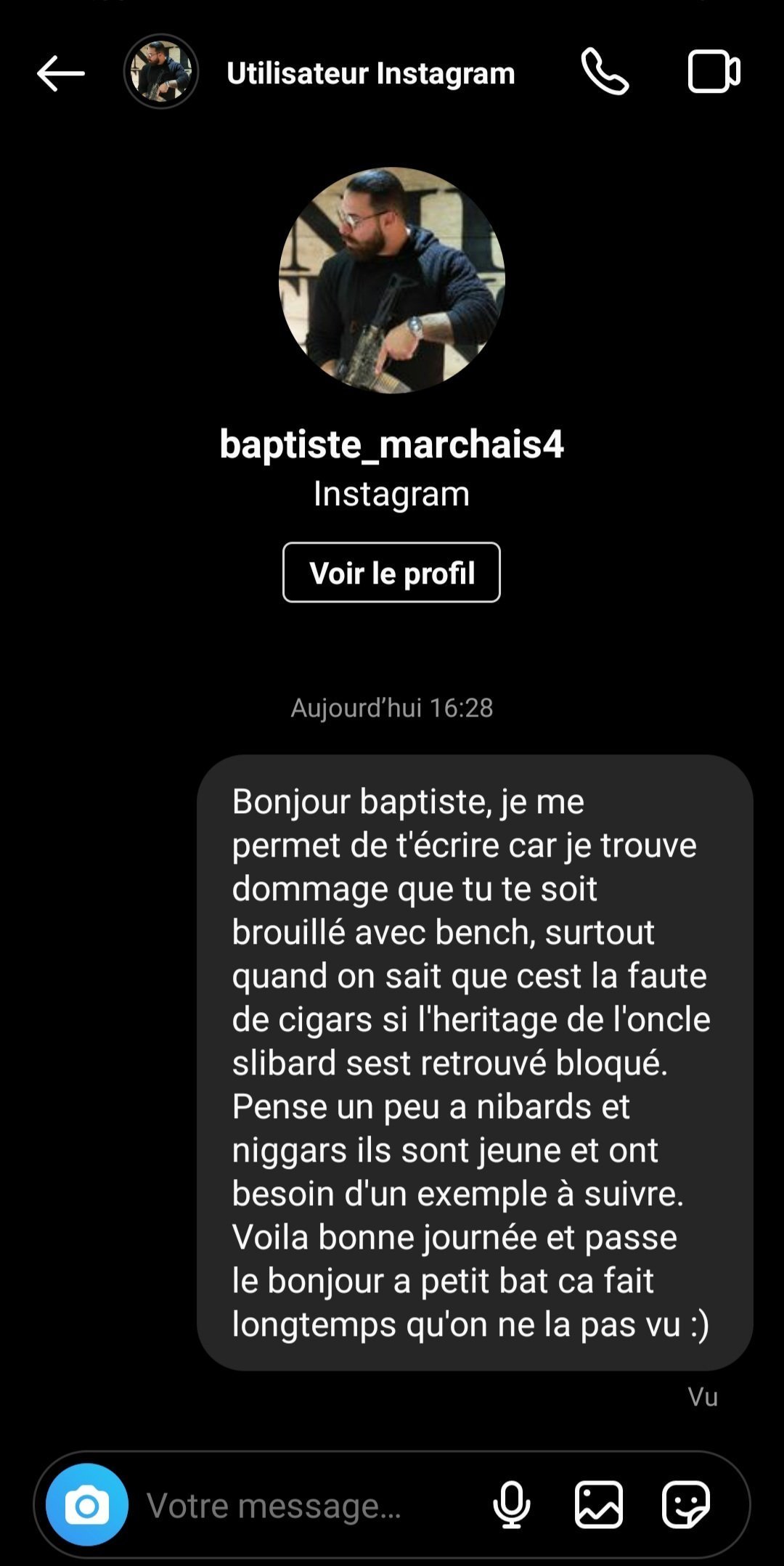Focus the Votre message text field
This screenshot has width=784, height=1566.
tap(305, 1506)
